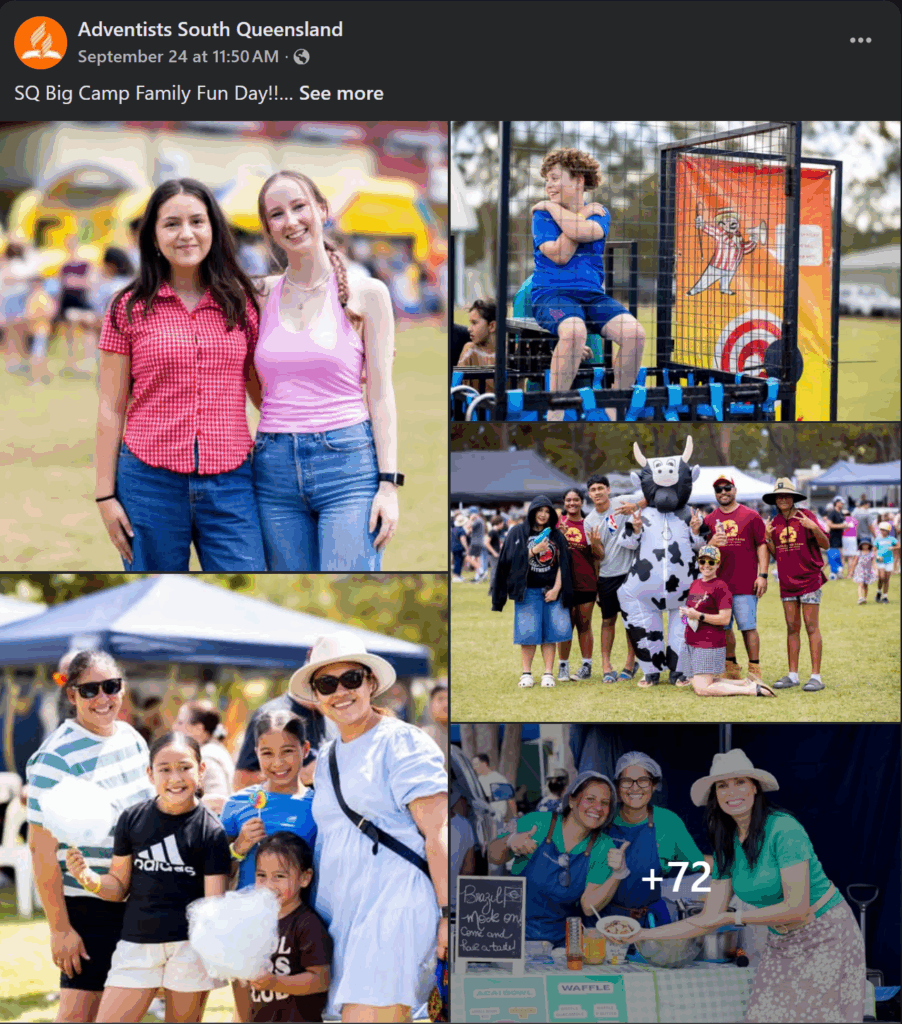Screen dimensions: 902x1024
Task: Open family photo with cotton candy
Action: click(224, 798)
